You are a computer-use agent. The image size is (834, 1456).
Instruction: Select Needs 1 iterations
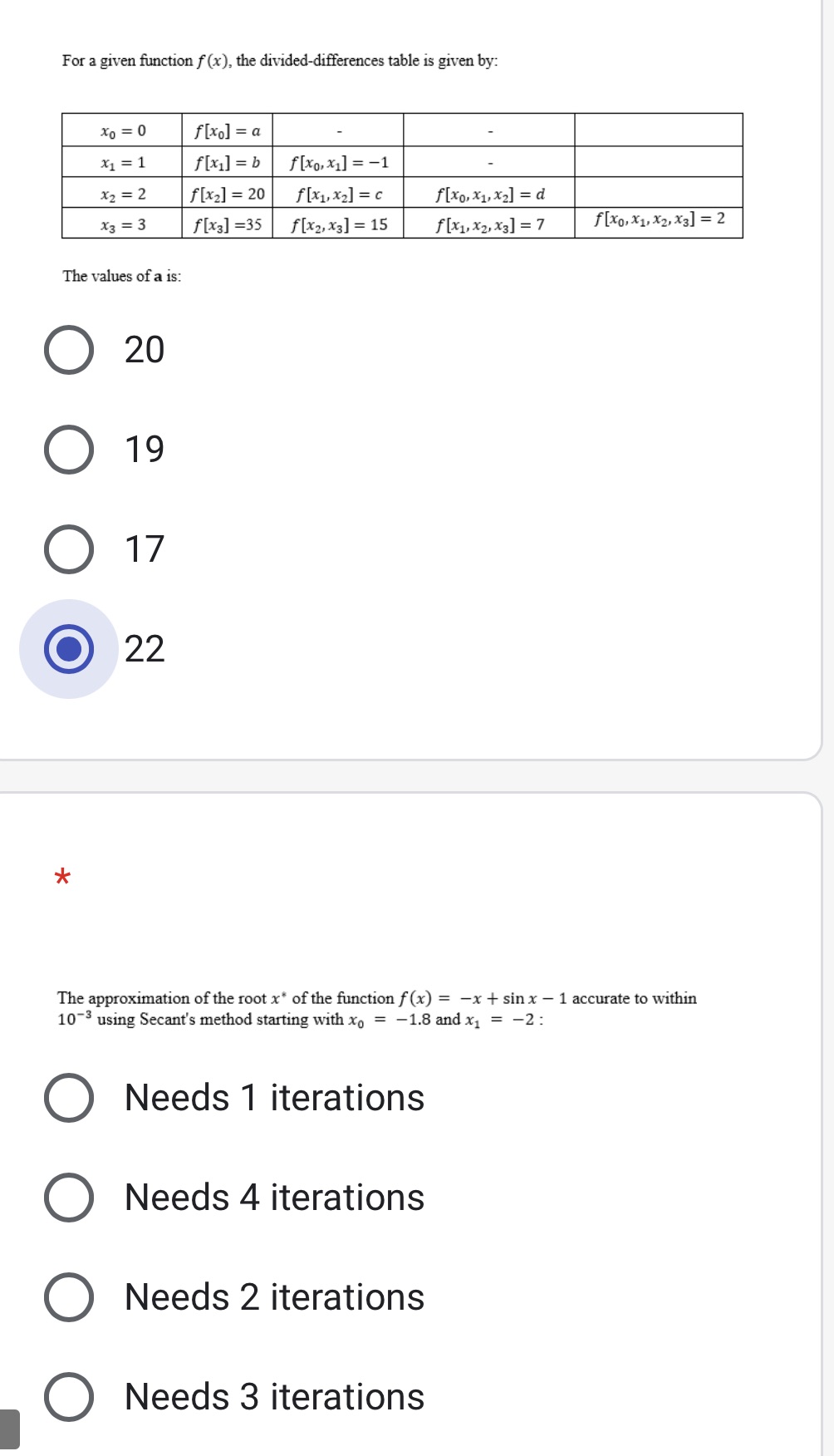coord(69,1098)
